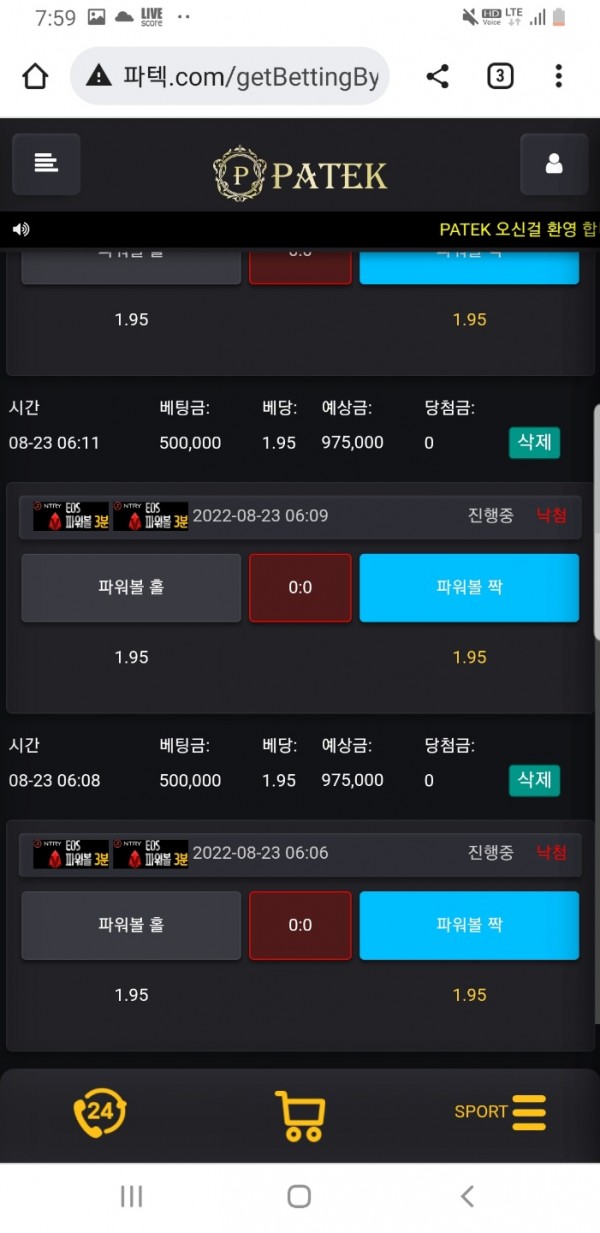
Task: Open the browser overflow menu
Action: point(558,76)
